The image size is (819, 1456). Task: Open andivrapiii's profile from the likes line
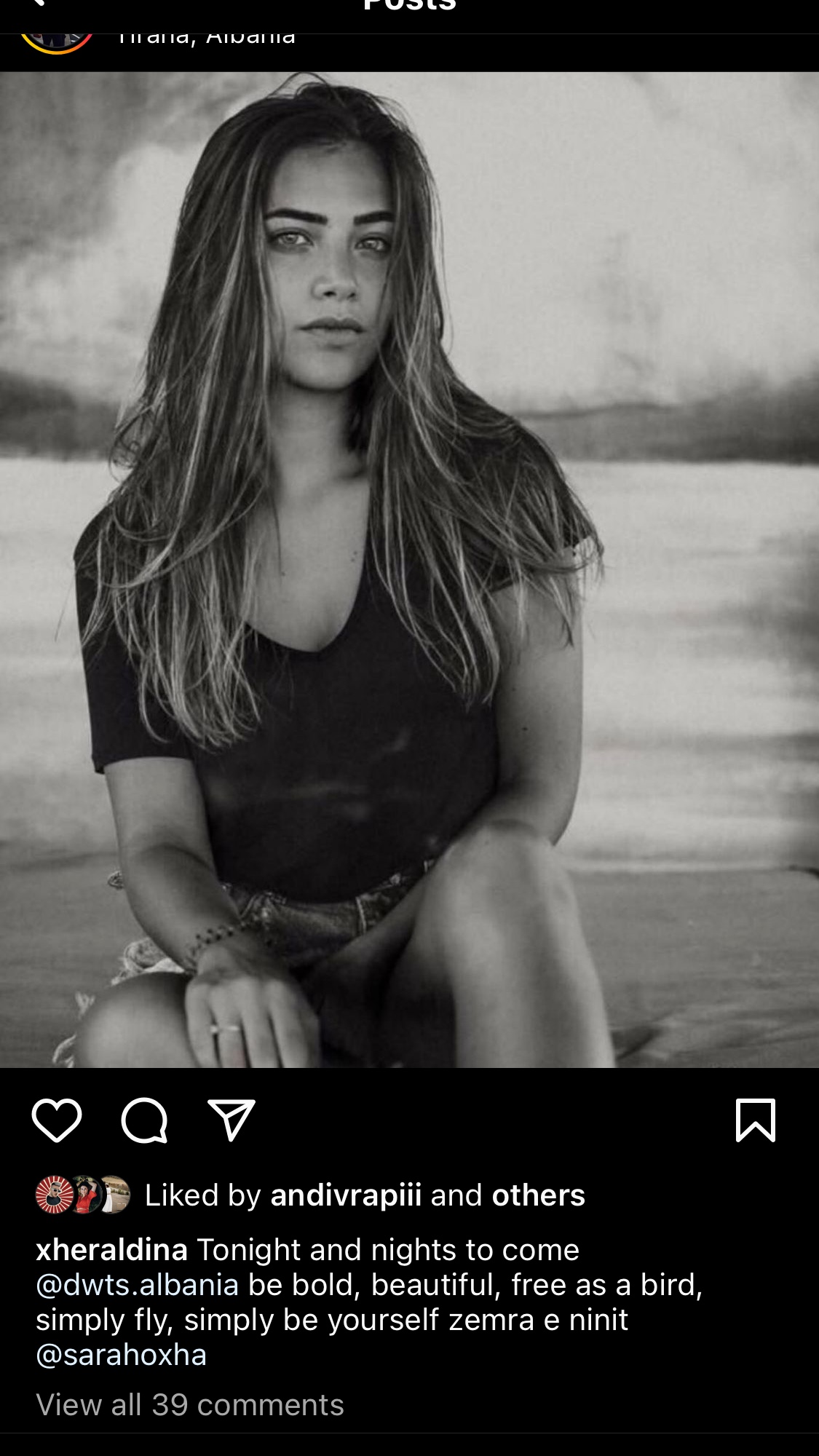[346, 1195]
